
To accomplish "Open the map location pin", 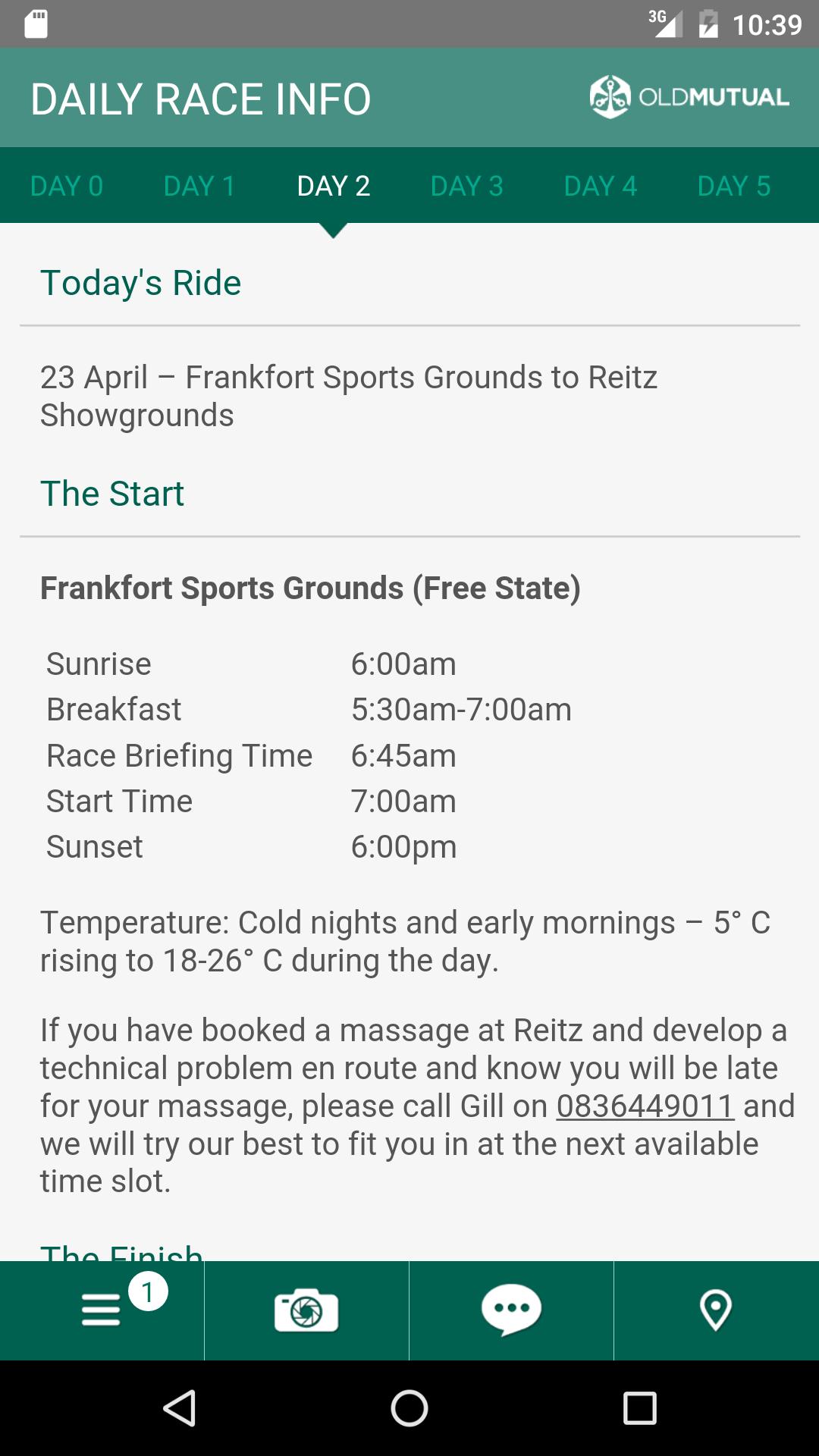I will tap(716, 1310).
